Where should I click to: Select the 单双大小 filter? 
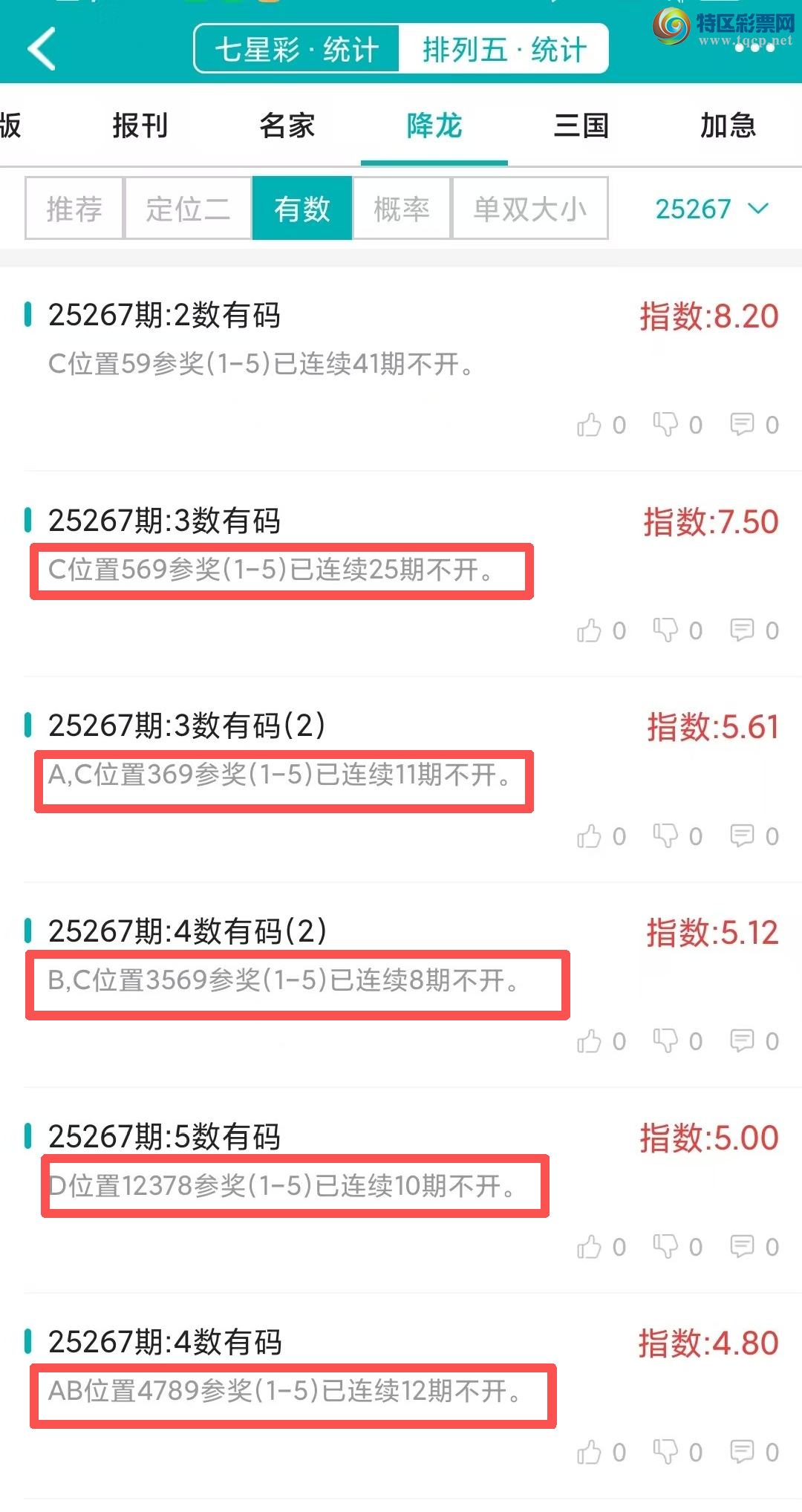tap(529, 209)
